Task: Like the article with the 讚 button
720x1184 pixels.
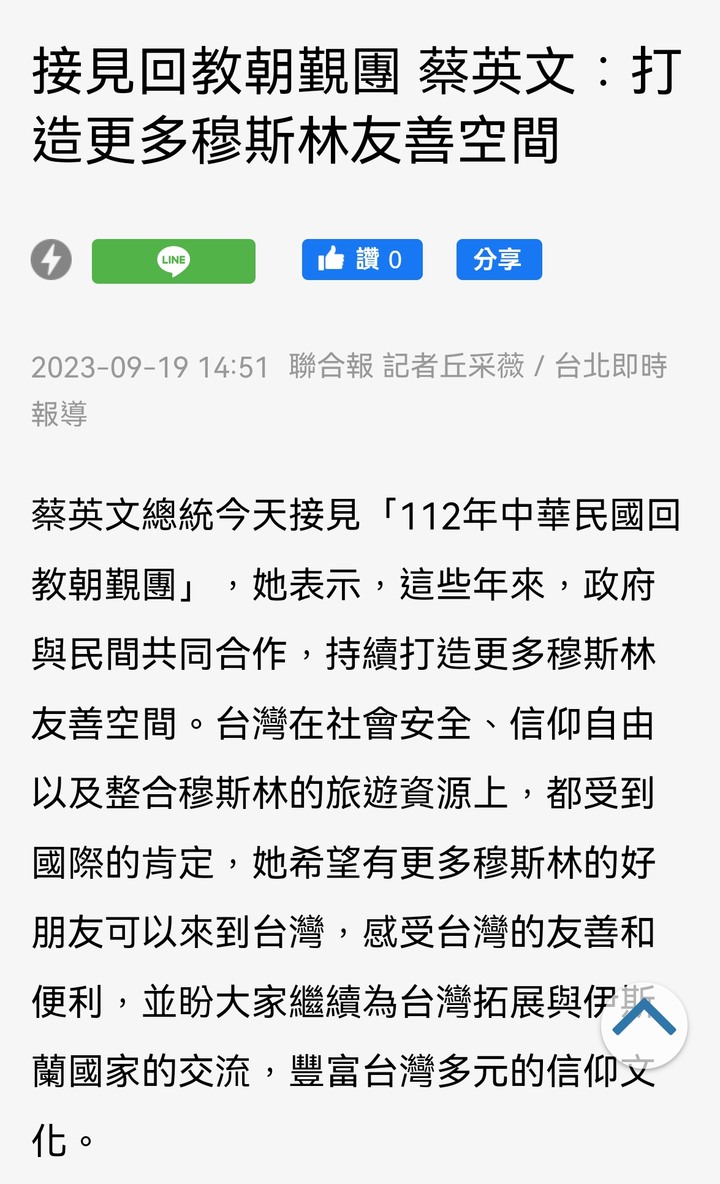Action: pyautogui.click(x=362, y=260)
